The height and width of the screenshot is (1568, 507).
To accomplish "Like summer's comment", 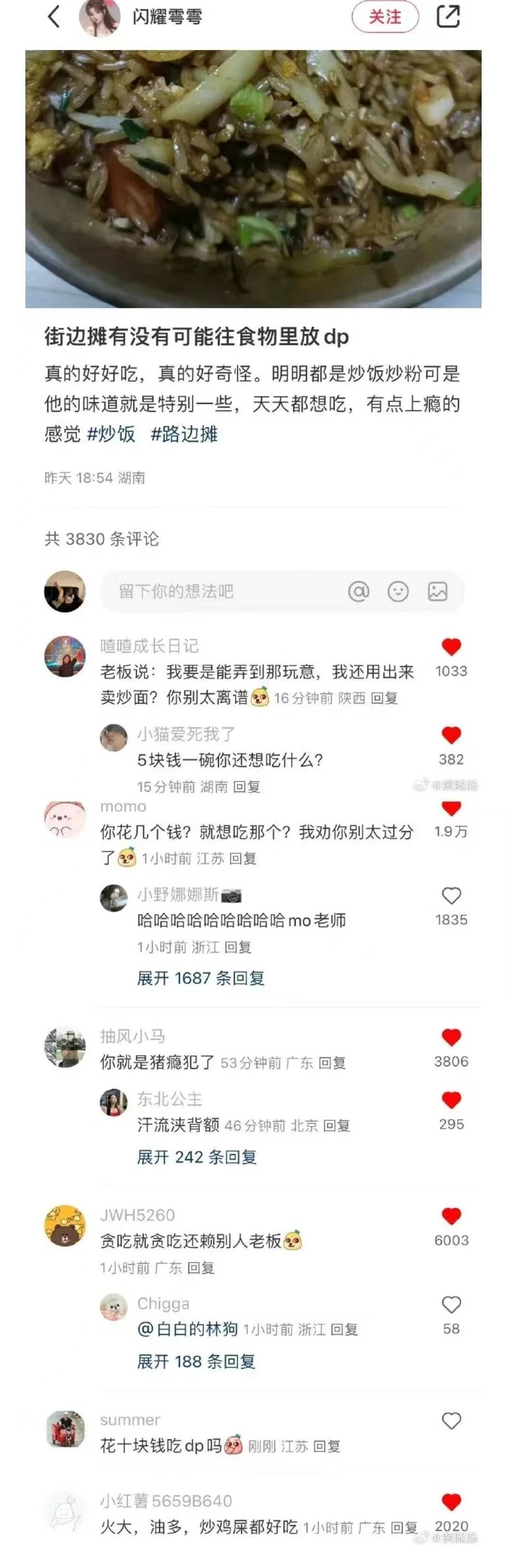I will (x=451, y=1421).
